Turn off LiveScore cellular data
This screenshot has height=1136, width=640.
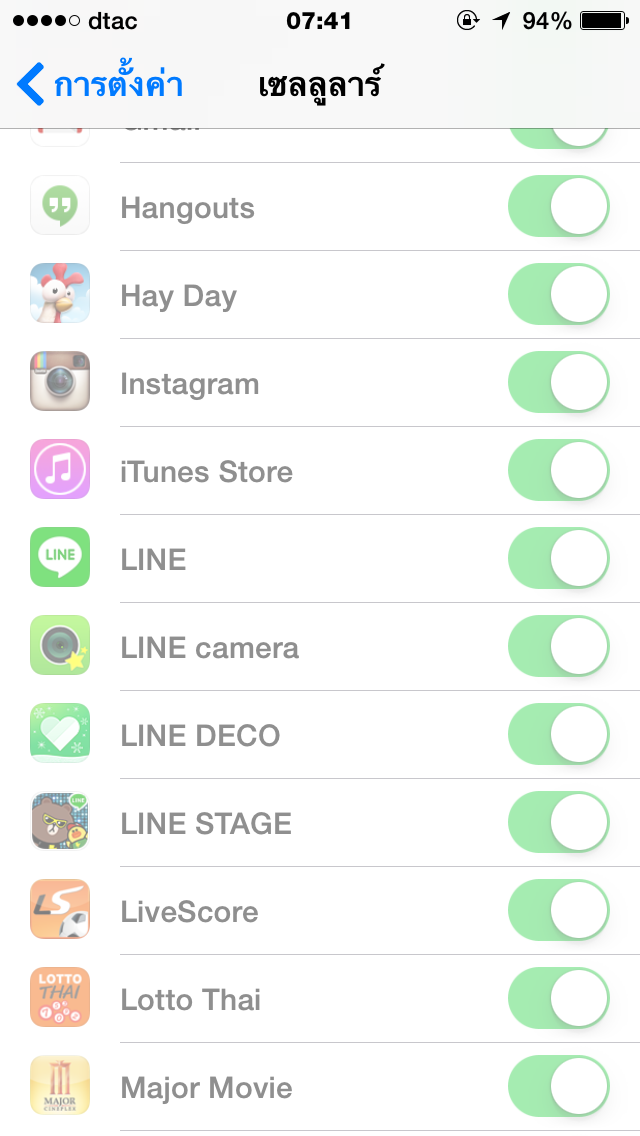pos(559,911)
